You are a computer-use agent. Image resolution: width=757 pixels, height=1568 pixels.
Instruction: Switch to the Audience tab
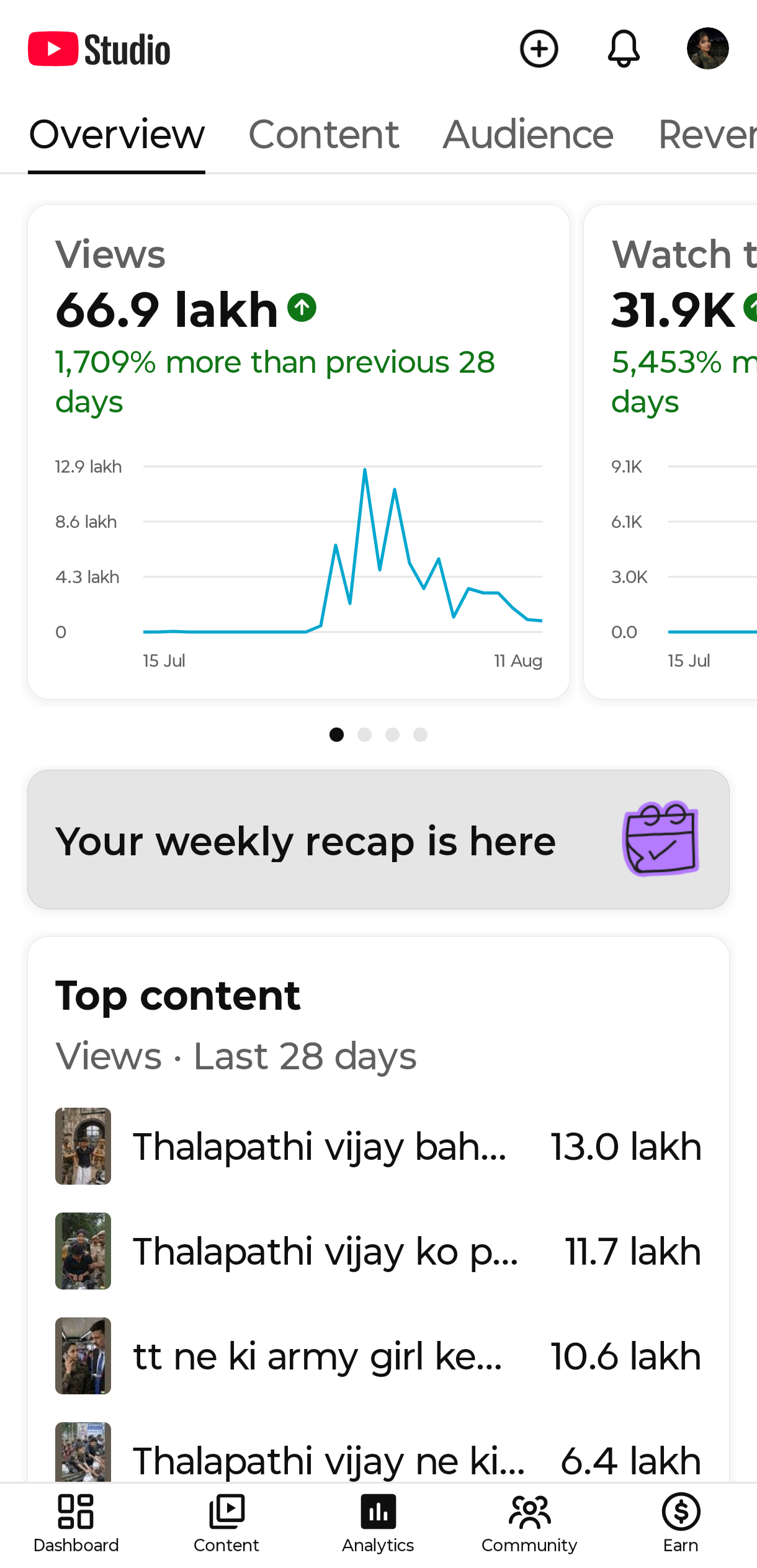click(528, 135)
